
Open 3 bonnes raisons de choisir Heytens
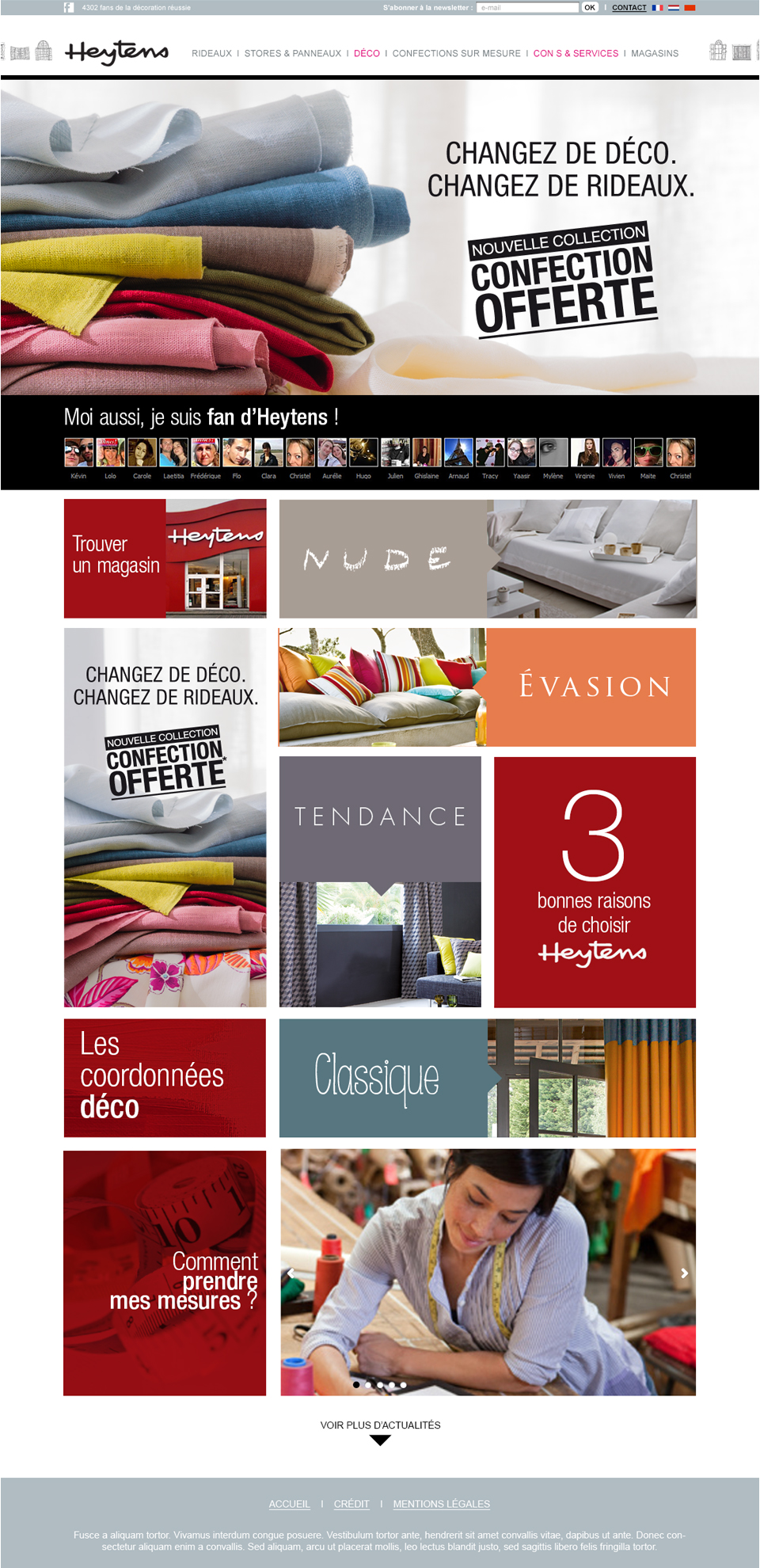coord(595,881)
